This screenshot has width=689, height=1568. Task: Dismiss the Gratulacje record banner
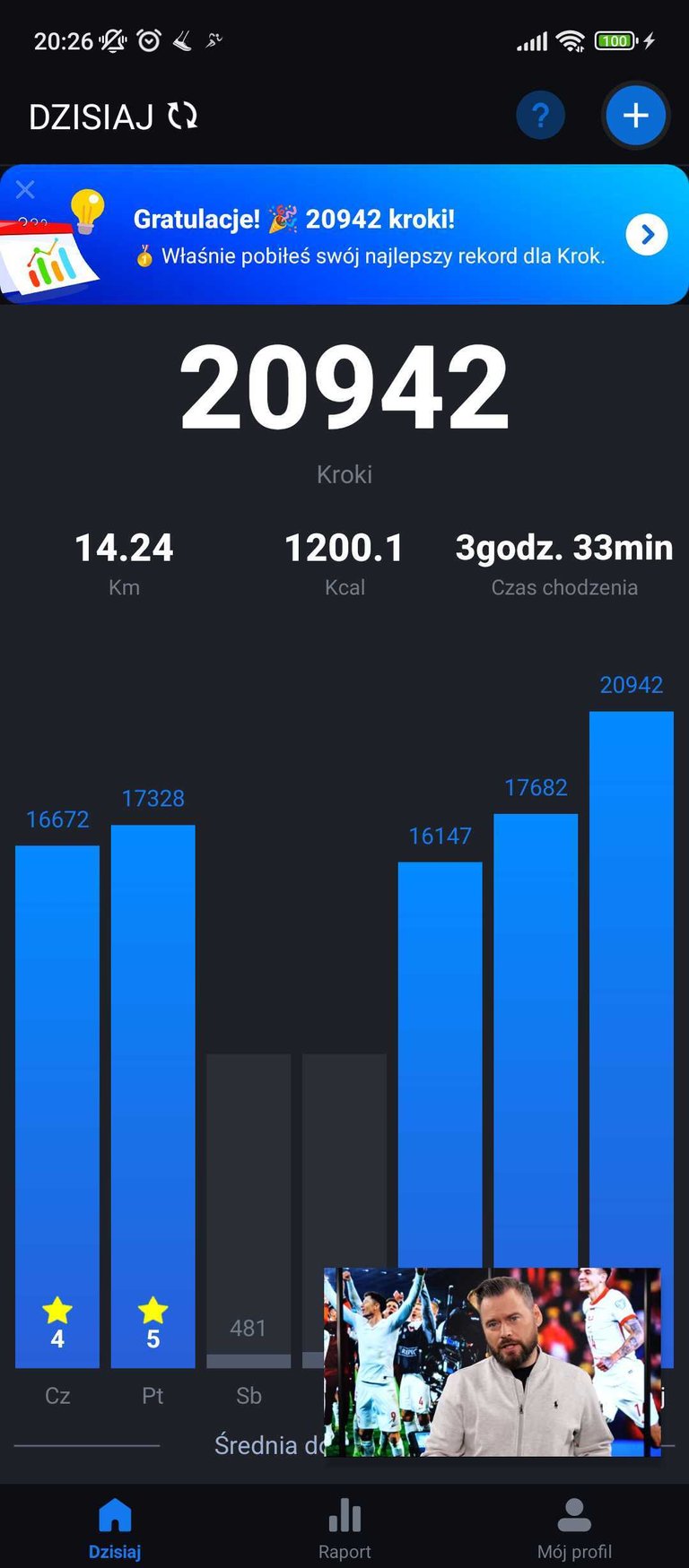click(25, 189)
